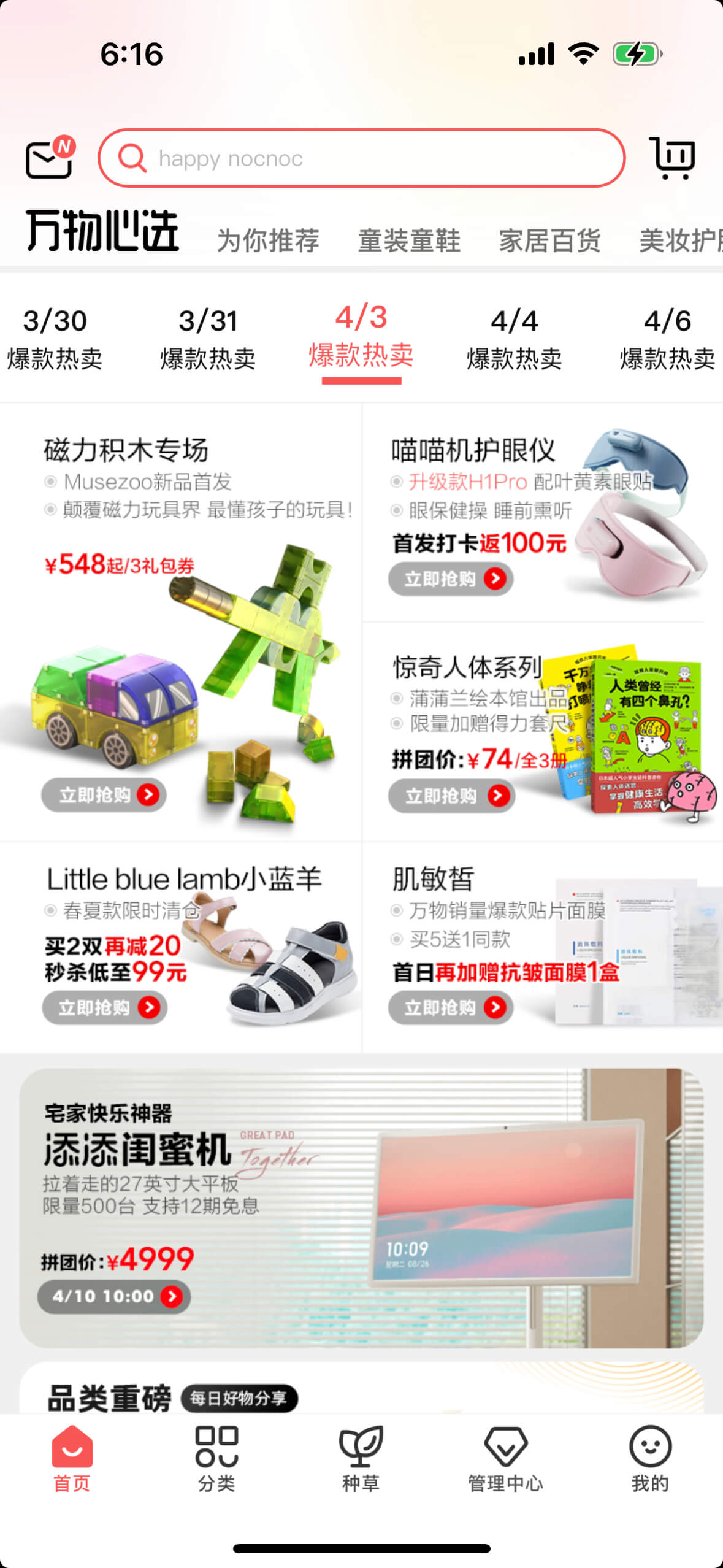Buy the 惊奇人体系列 books now

451,796
